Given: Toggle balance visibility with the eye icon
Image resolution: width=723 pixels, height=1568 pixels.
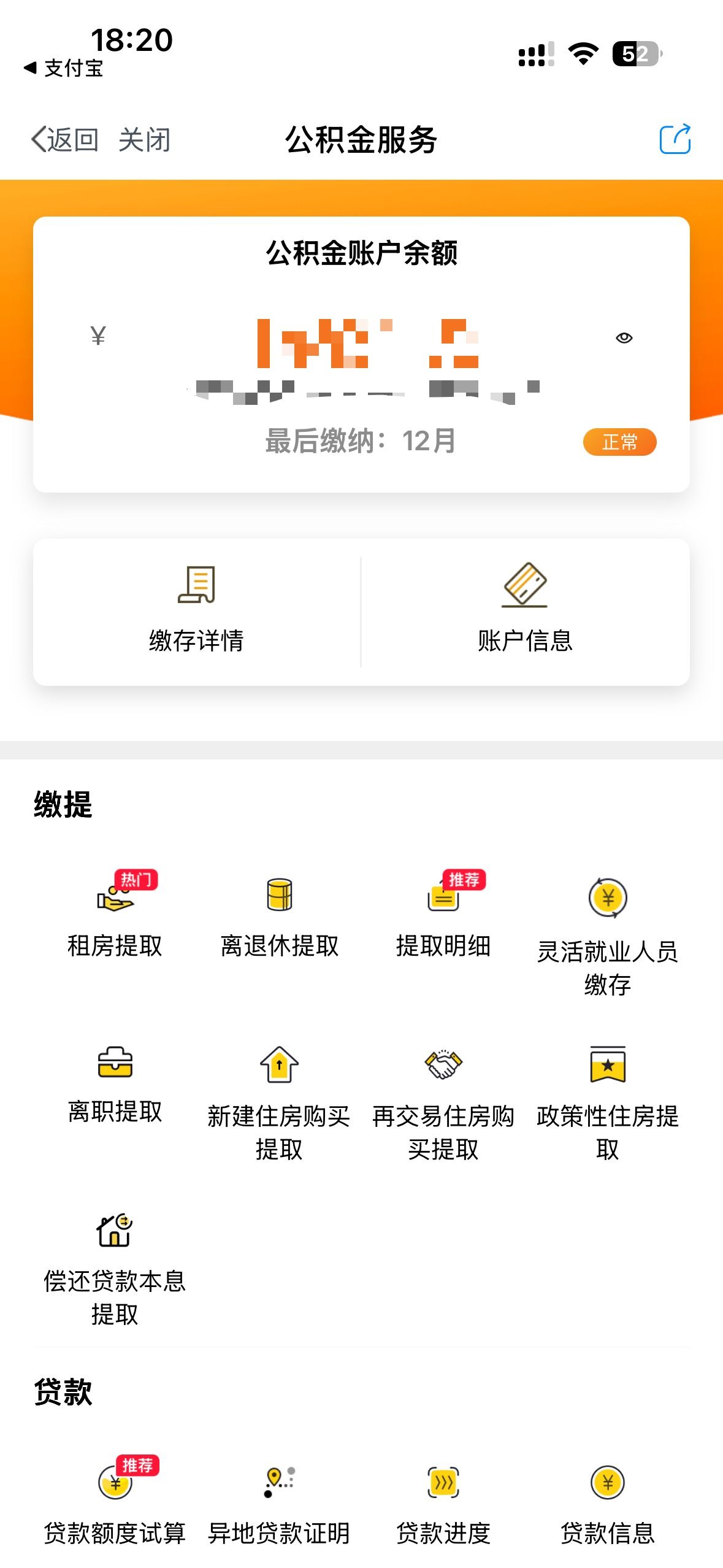Looking at the screenshot, I should click(624, 337).
